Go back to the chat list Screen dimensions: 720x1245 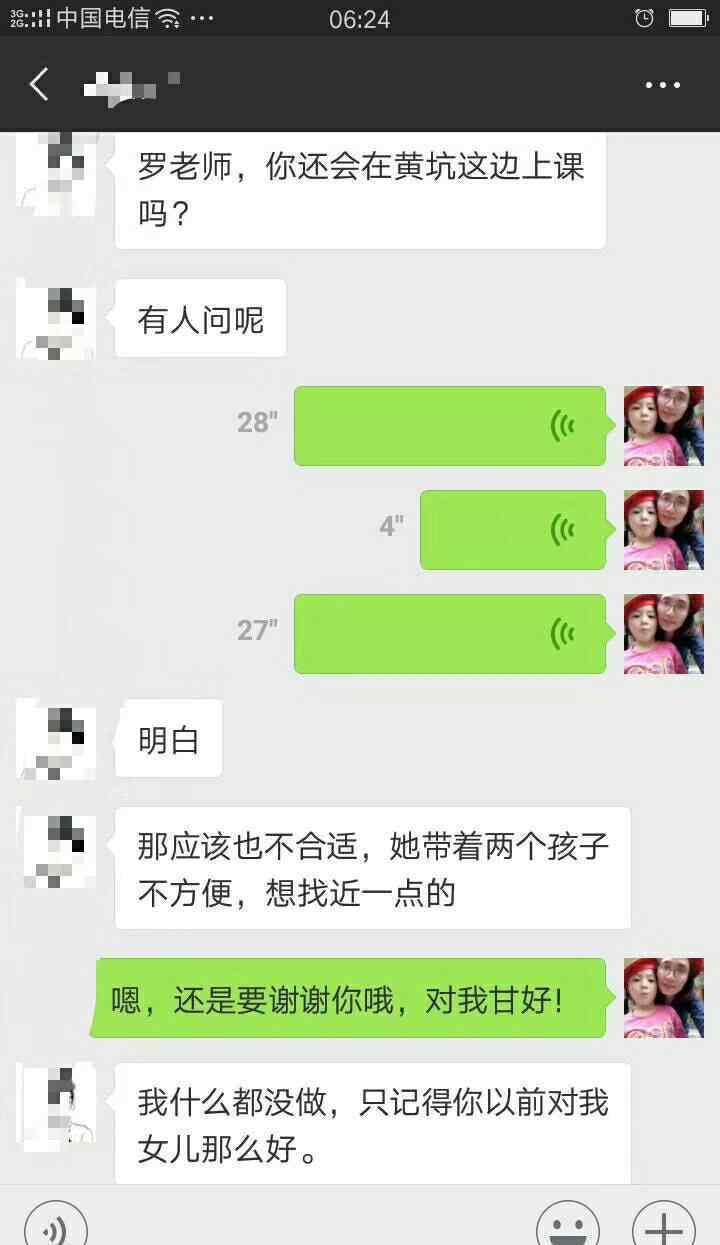(x=39, y=85)
